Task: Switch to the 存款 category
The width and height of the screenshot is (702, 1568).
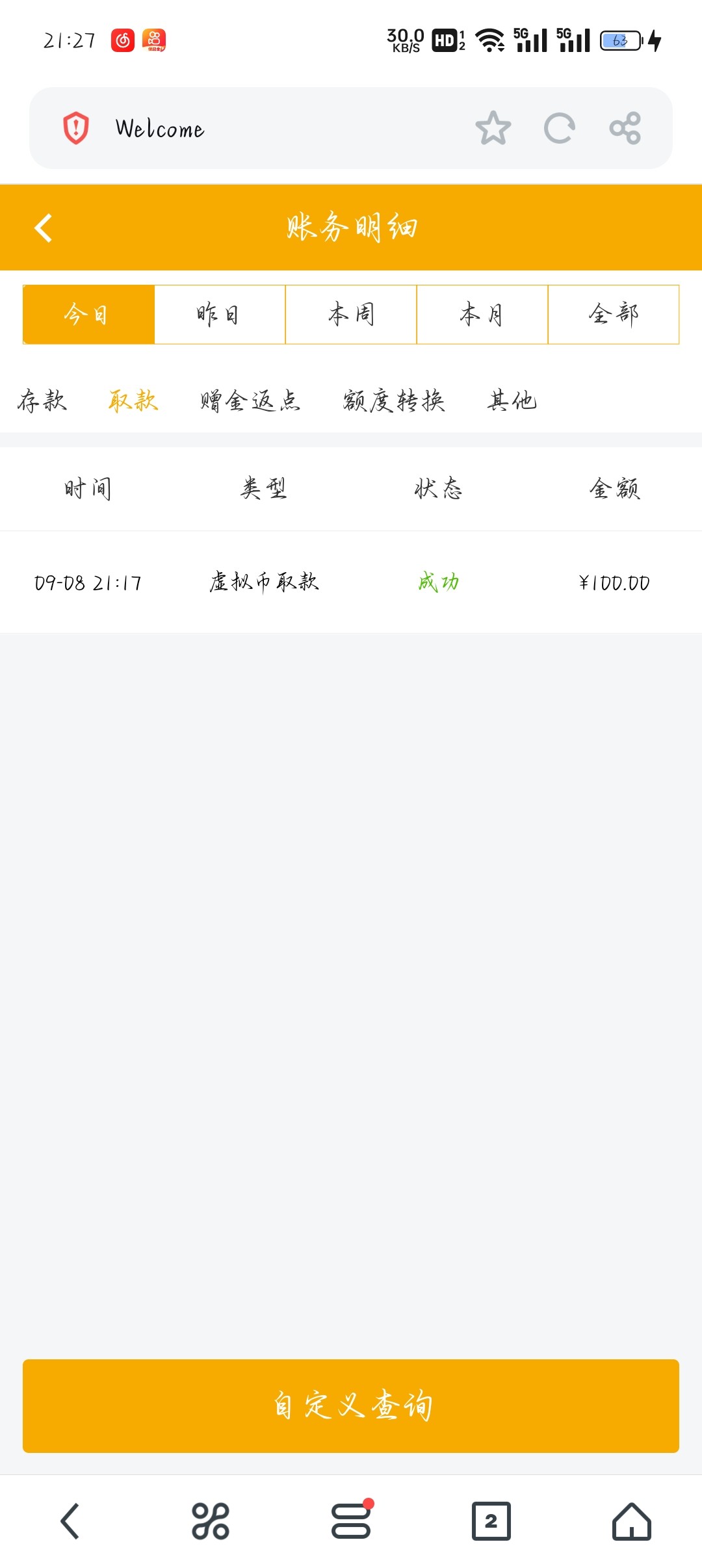Action: point(42,400)
